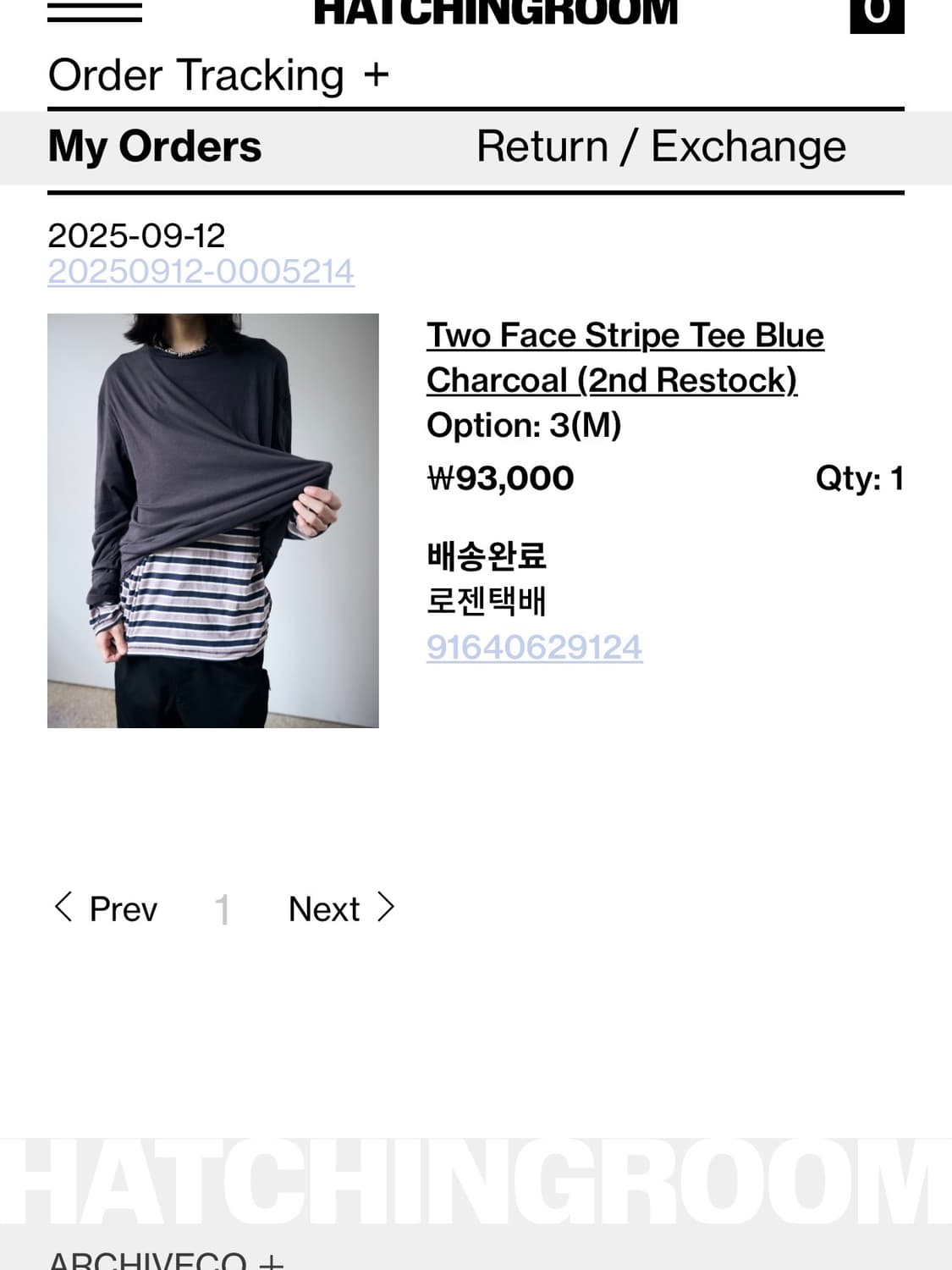Click the 로젠택배 courier name

pos(487,603)
